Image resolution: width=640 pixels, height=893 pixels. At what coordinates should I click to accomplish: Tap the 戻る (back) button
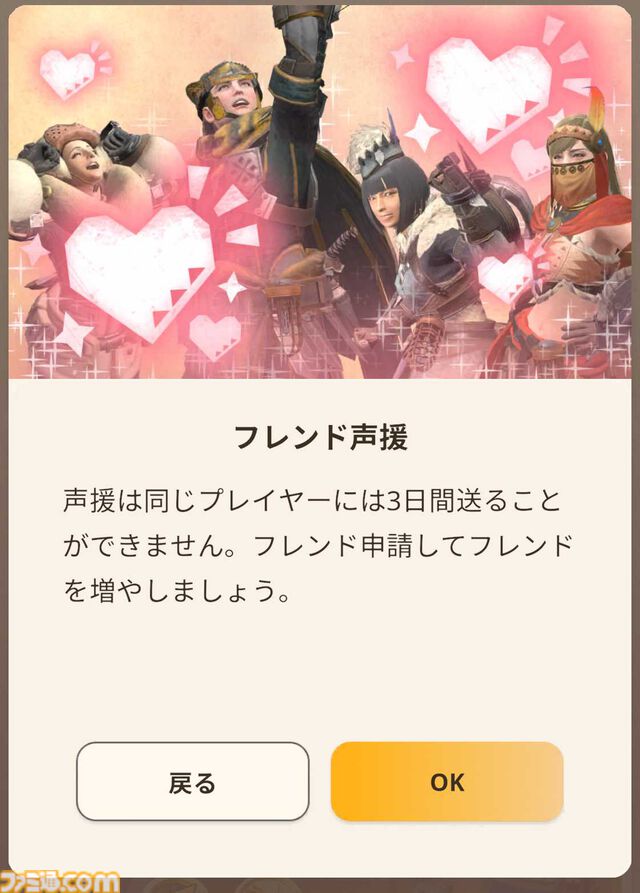tap(193, 781)
